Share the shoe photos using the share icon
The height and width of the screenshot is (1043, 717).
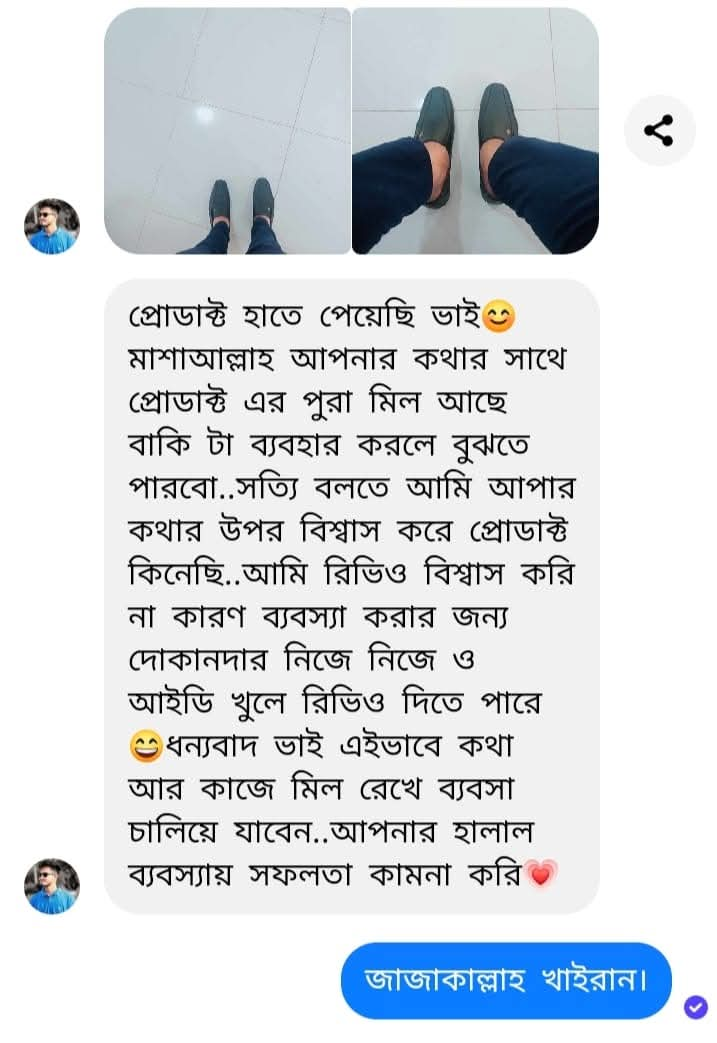659,130
